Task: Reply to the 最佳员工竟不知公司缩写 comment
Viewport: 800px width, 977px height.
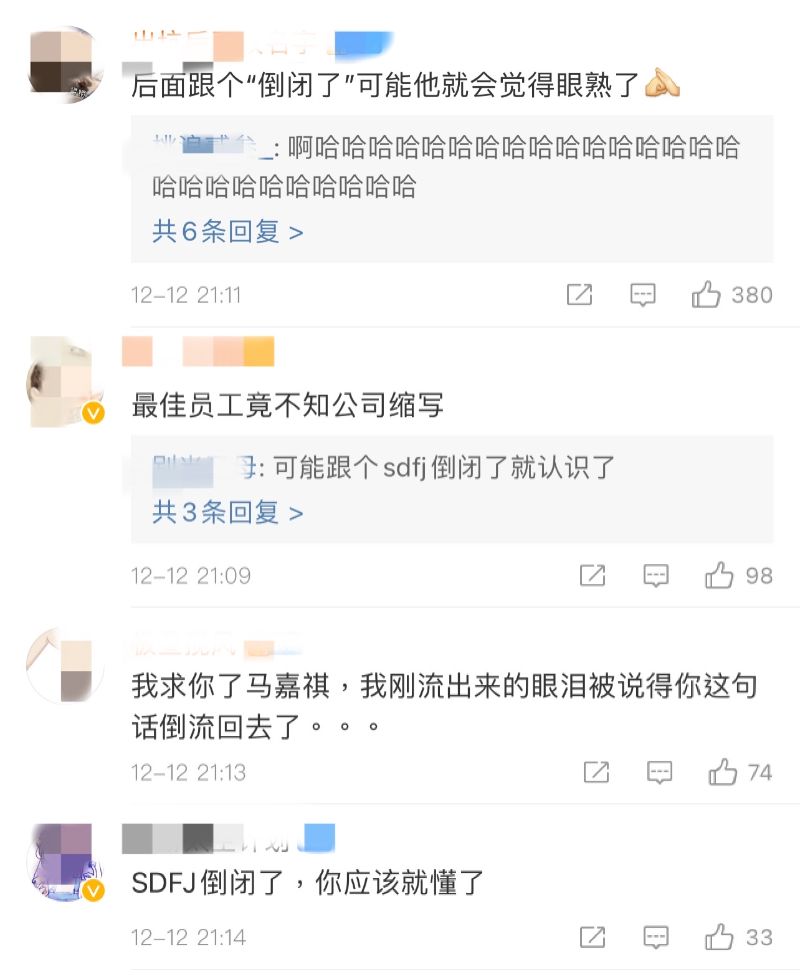Action: [x=655, y=576]
